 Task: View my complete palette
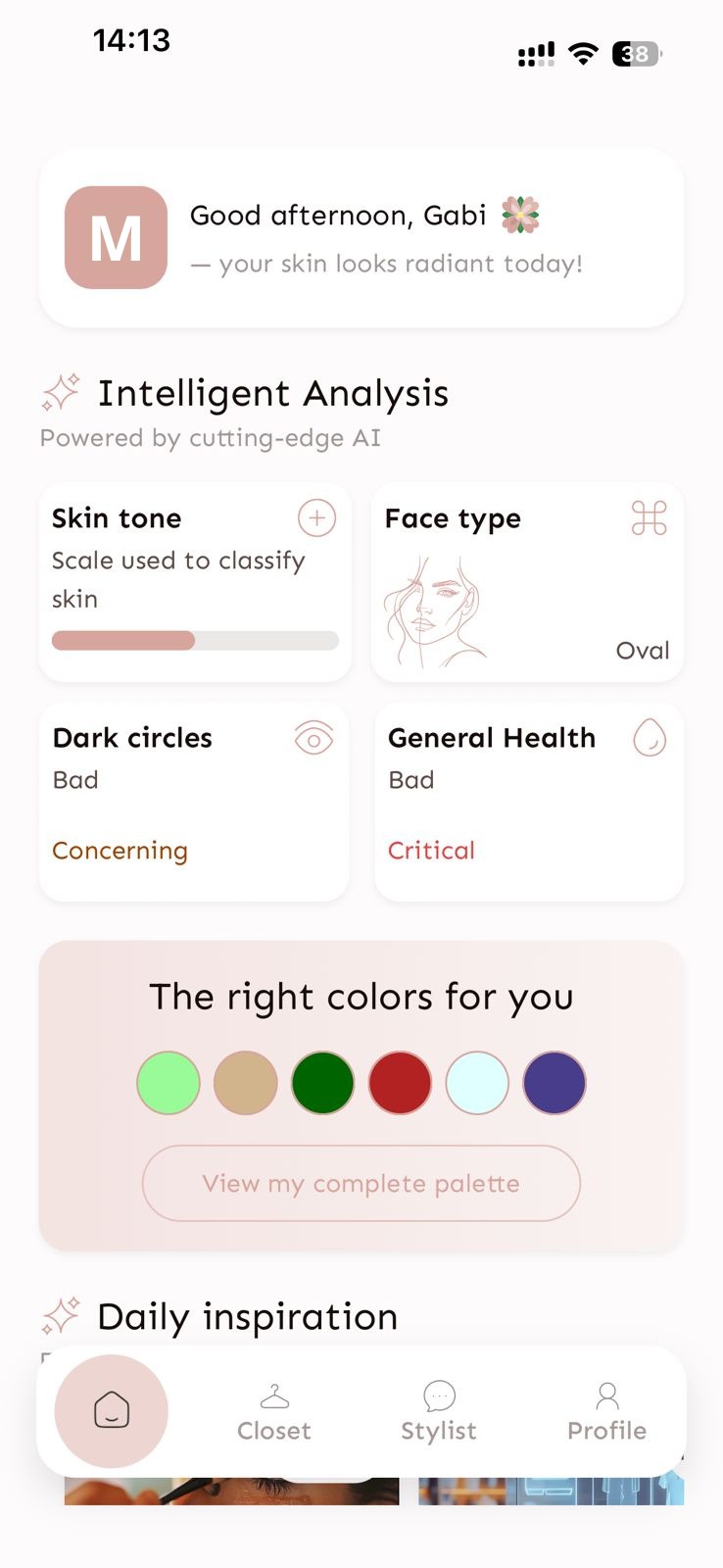tap(361, 1183)
